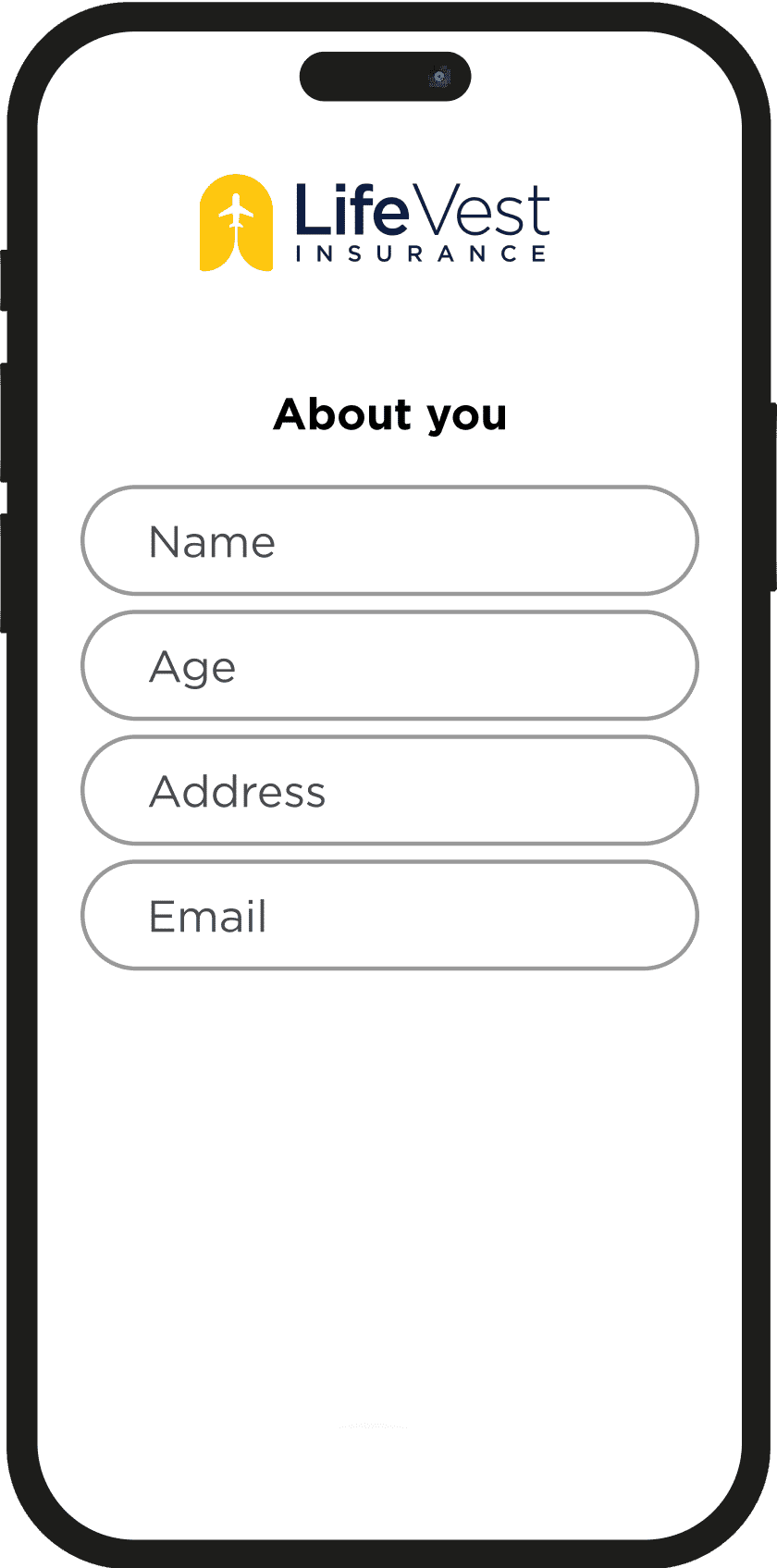The height and width of the screenshot is (1568, 777).
Task: Click the empty white area below the Email field
Action: point(388,1156)
